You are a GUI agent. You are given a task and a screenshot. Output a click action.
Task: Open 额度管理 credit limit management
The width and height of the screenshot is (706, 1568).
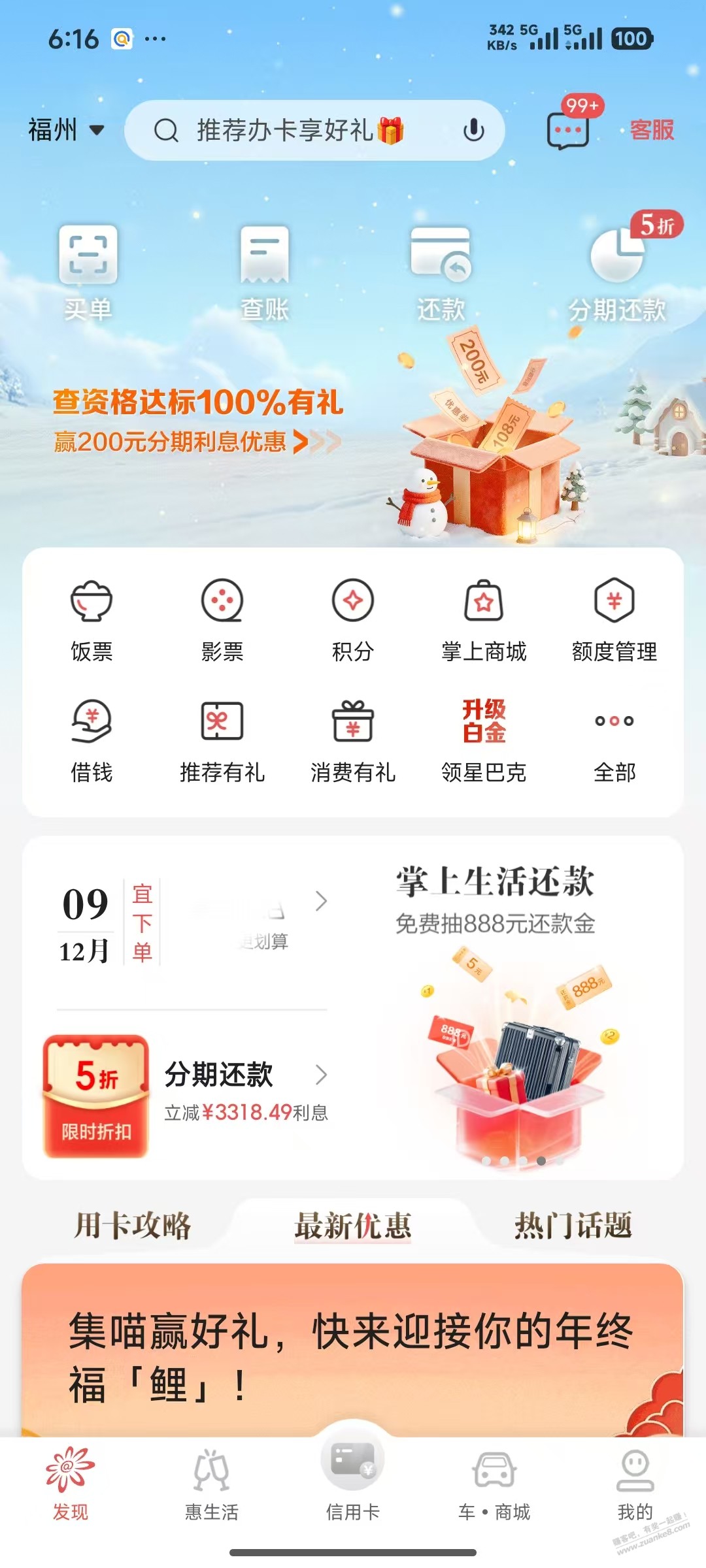click(614, 619)
